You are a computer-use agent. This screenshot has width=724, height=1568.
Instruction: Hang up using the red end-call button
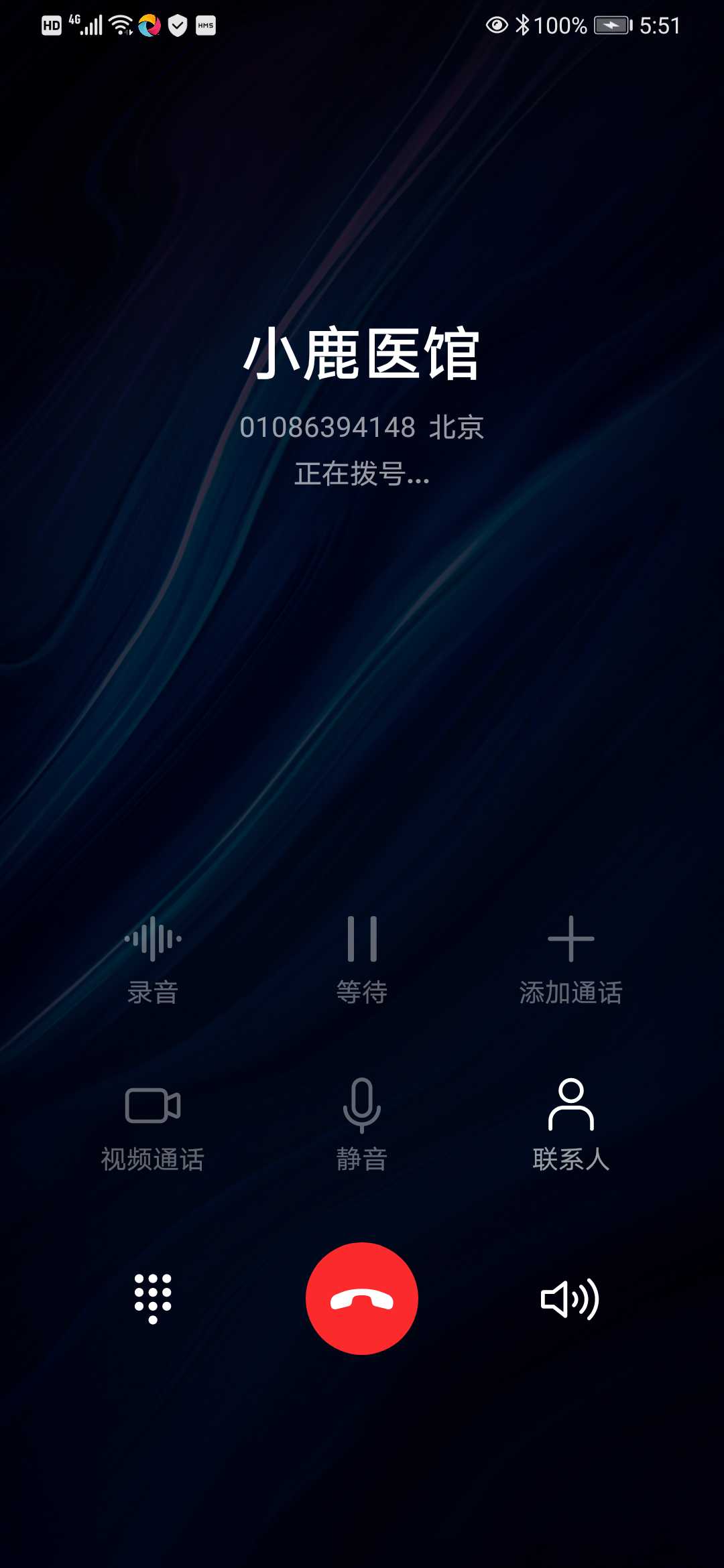pyautogui.click(x=362, y=1298)
